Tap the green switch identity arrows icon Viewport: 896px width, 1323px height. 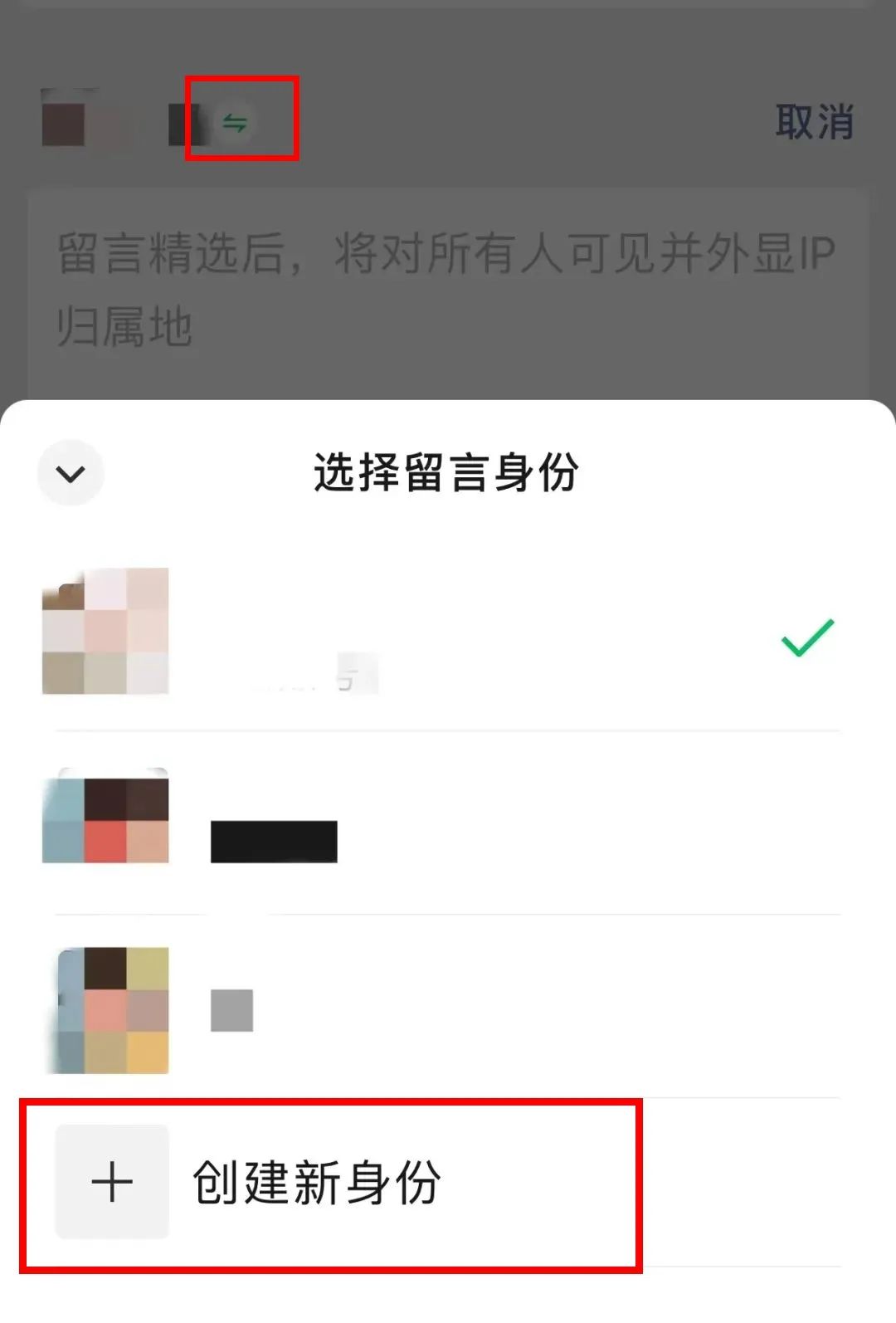235,124
